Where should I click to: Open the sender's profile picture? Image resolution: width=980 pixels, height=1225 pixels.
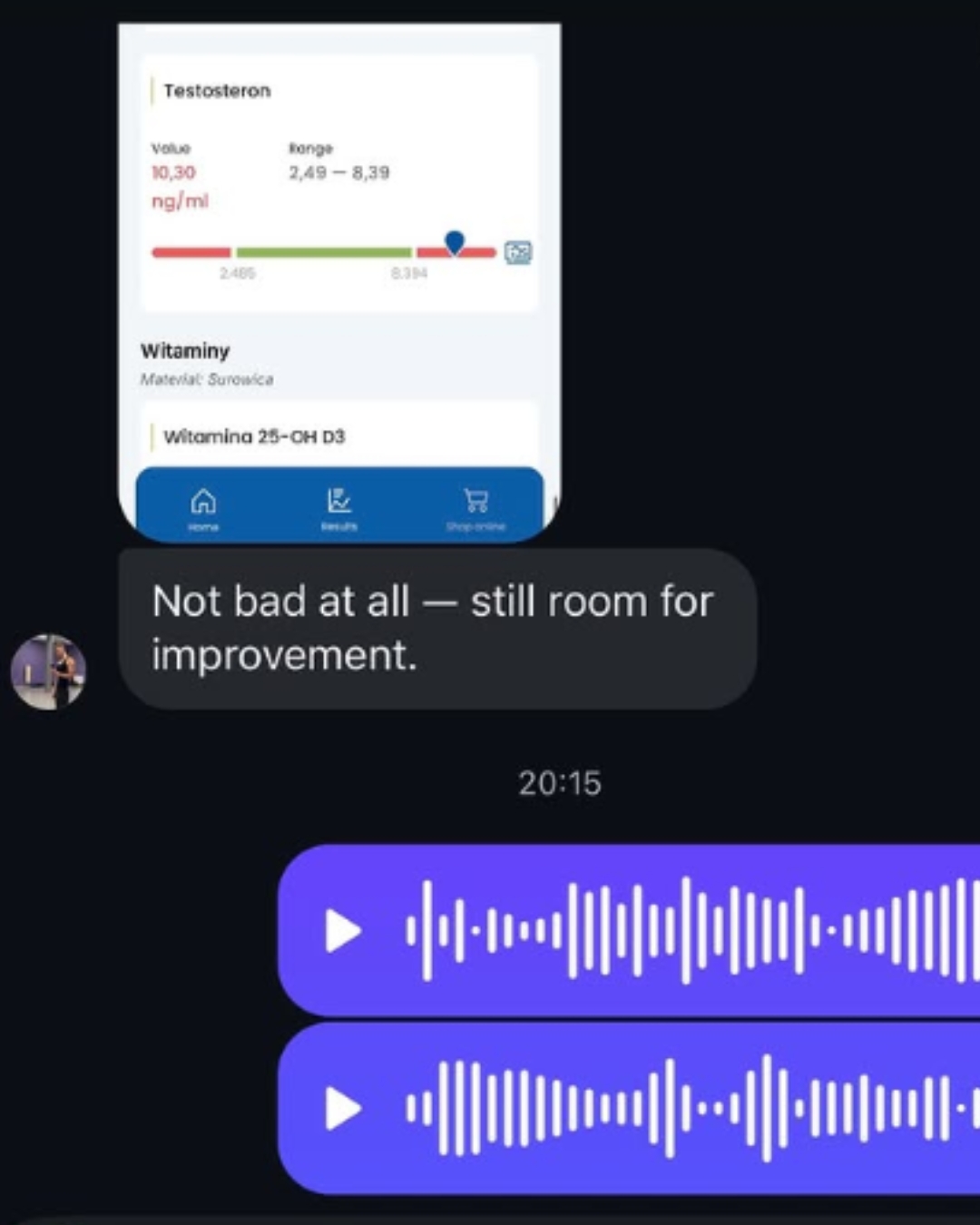point(49,671)
